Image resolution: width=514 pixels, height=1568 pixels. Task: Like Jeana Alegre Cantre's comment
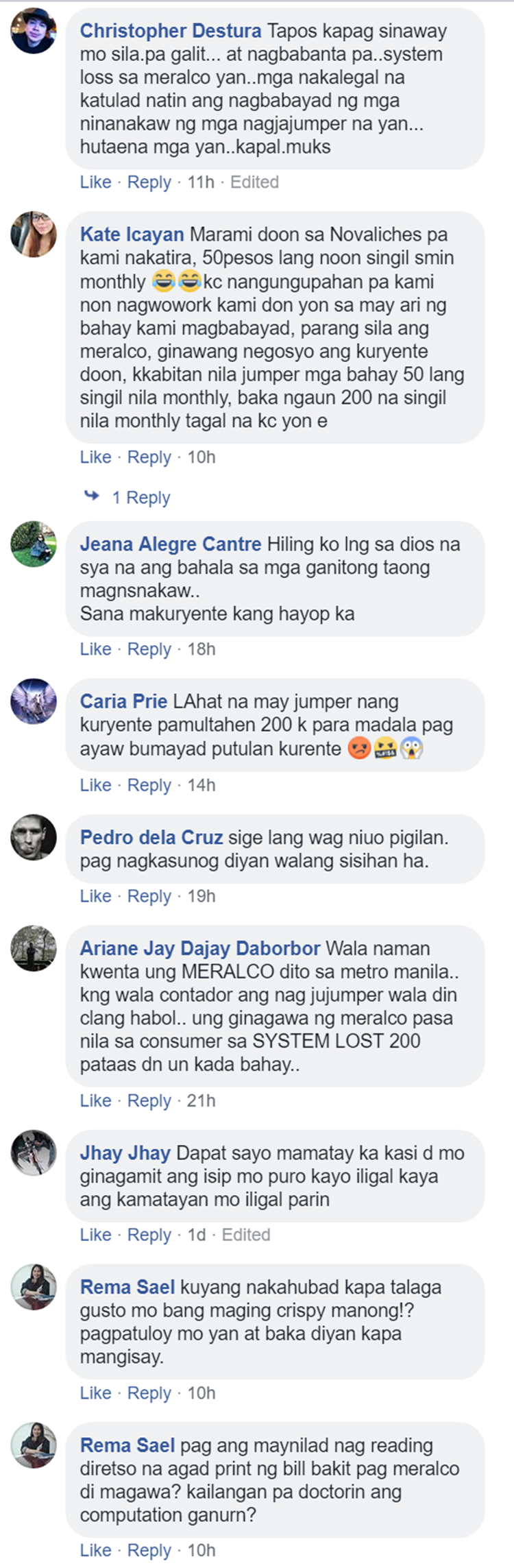tap(95, 649)
